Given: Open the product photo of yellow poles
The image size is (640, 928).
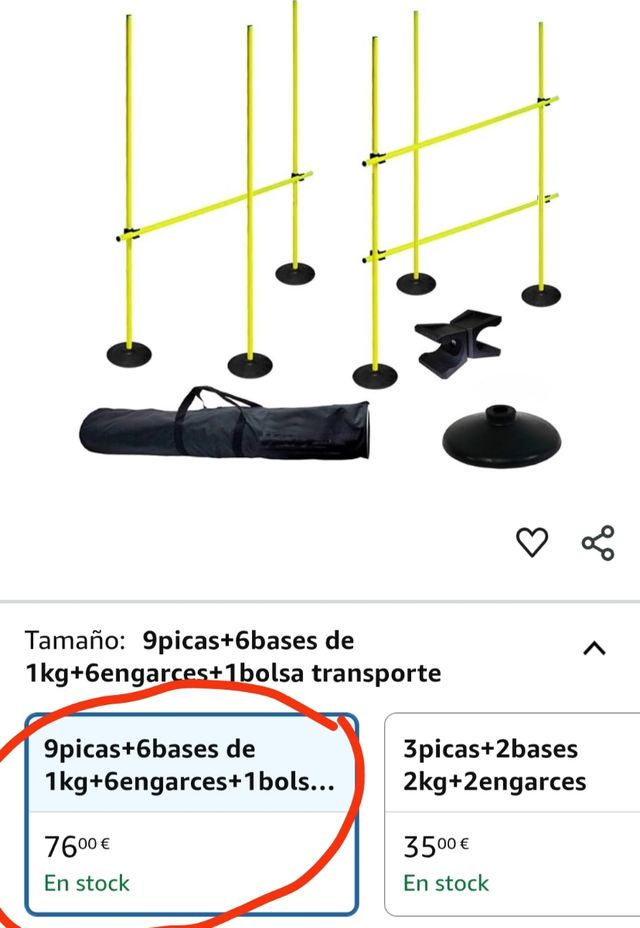Looking at the screenshot, I should pos(320,240).
